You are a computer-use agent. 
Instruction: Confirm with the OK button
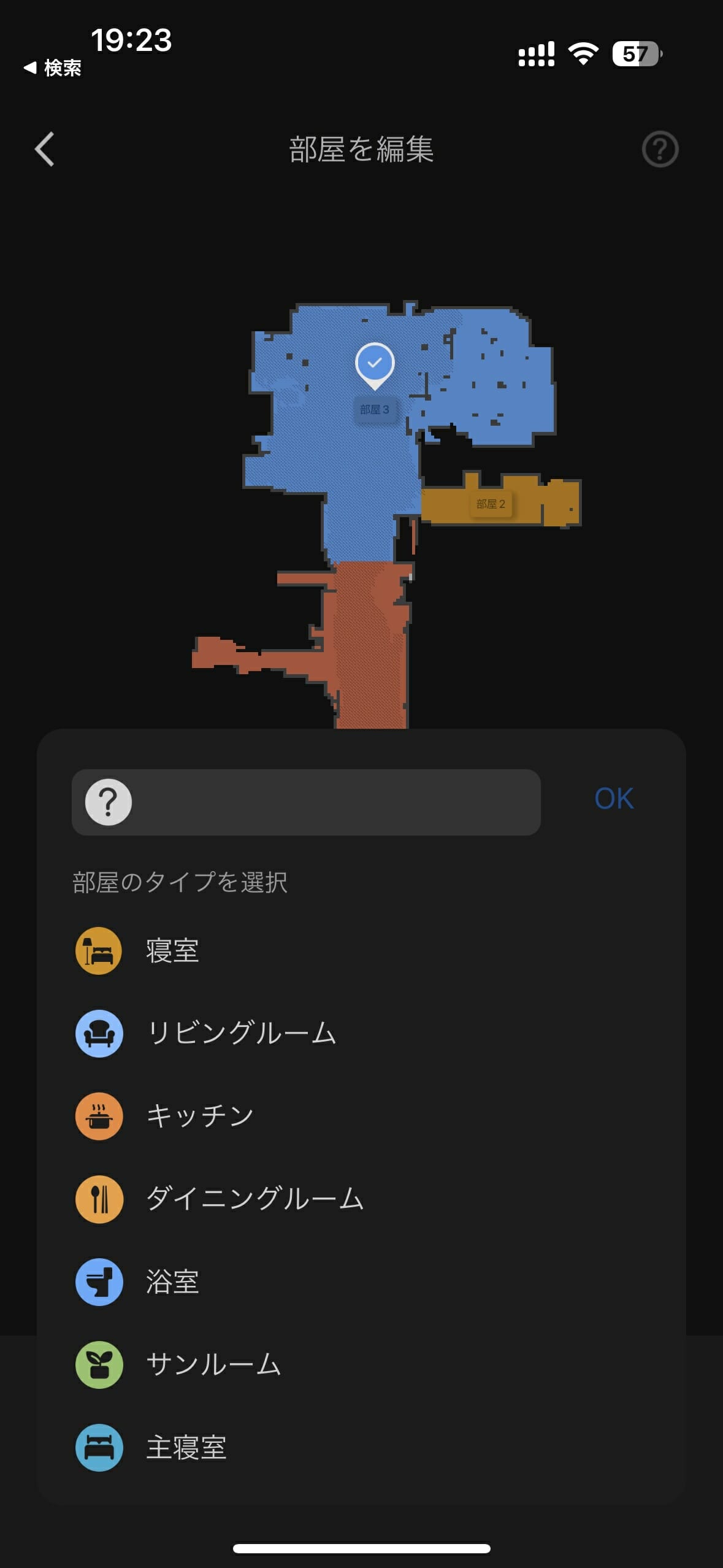[x=614, y=799]
